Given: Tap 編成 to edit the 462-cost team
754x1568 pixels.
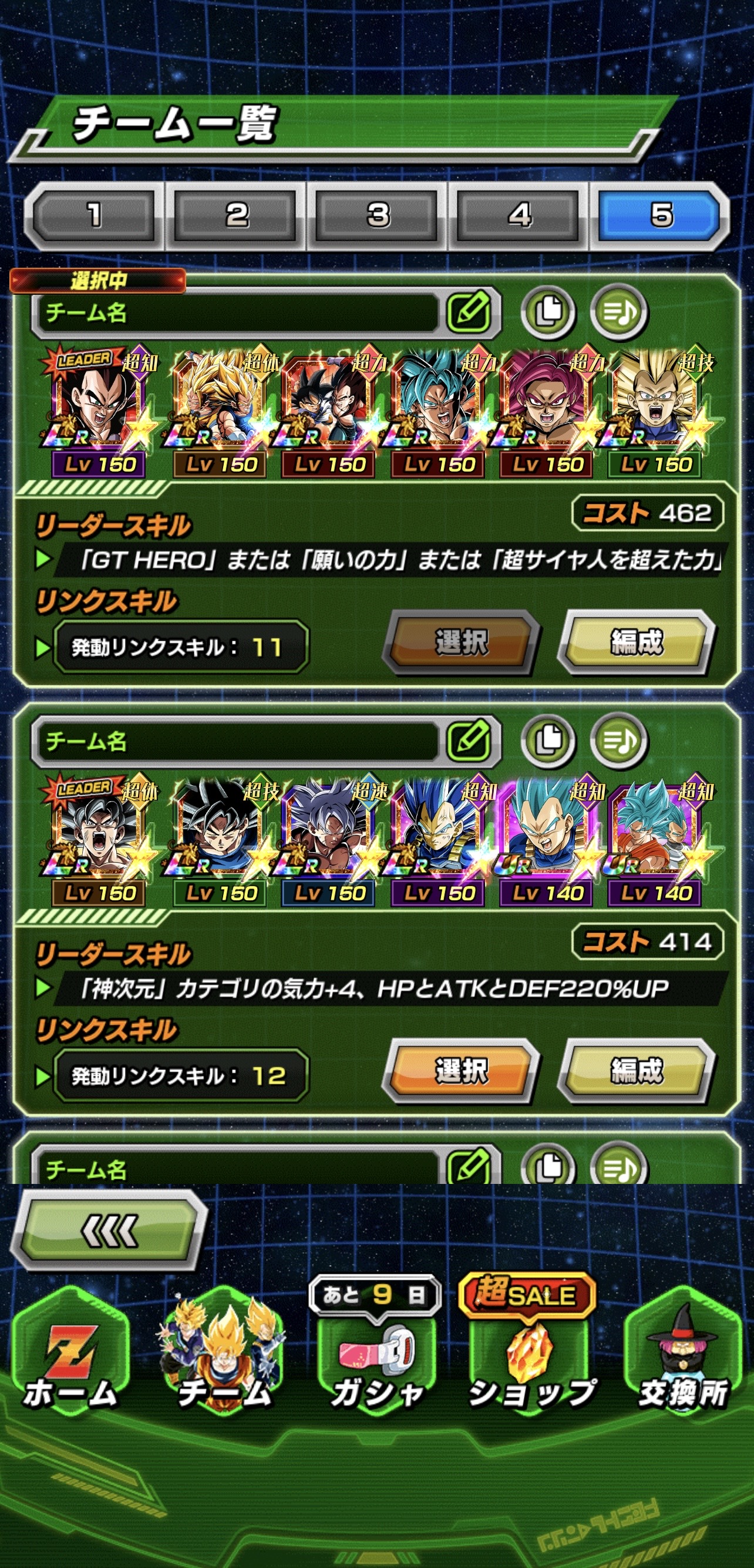Looking at the screenshot, I should 637,643.
